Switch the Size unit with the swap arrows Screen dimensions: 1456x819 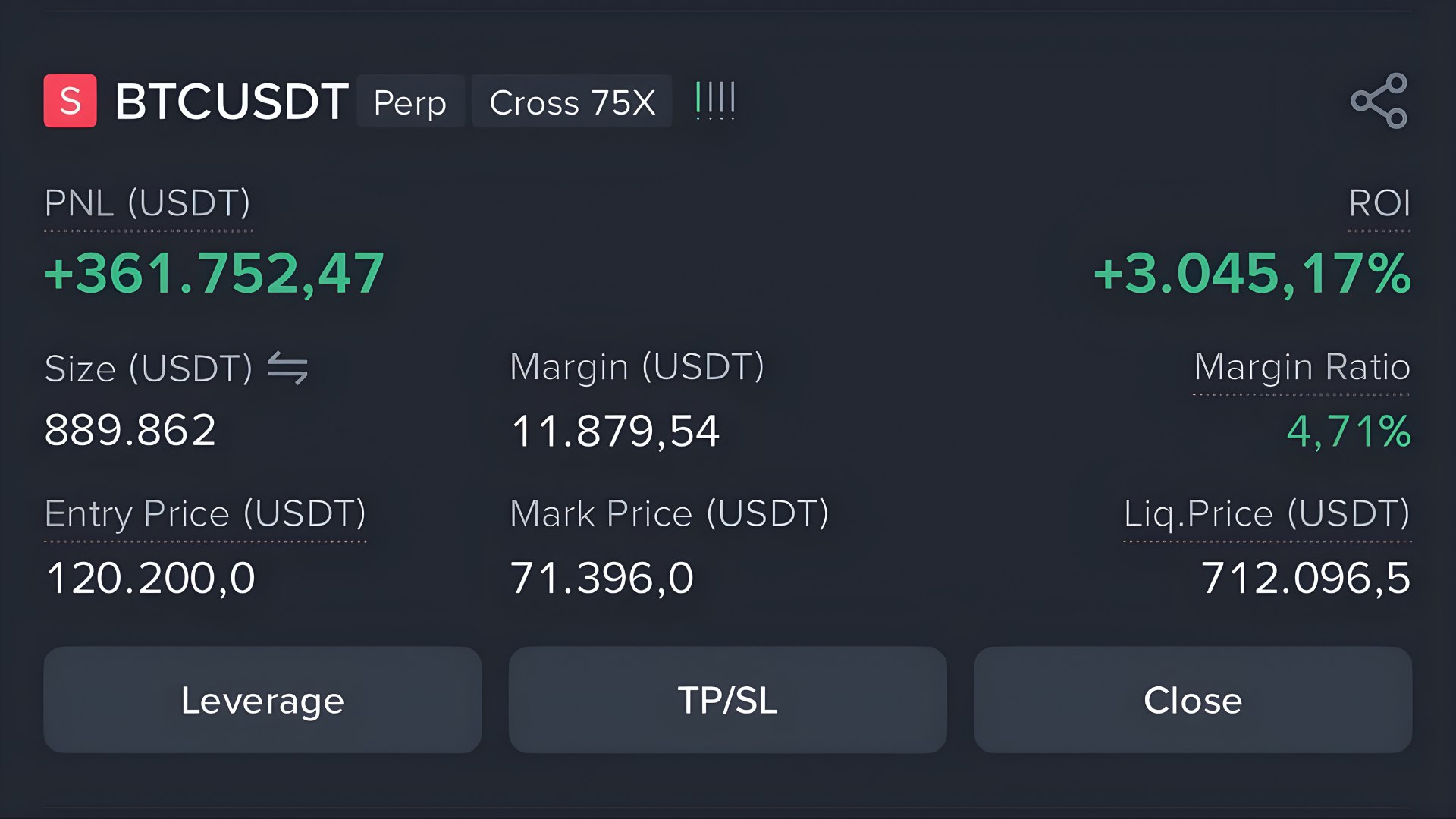(x=288, y=368)
